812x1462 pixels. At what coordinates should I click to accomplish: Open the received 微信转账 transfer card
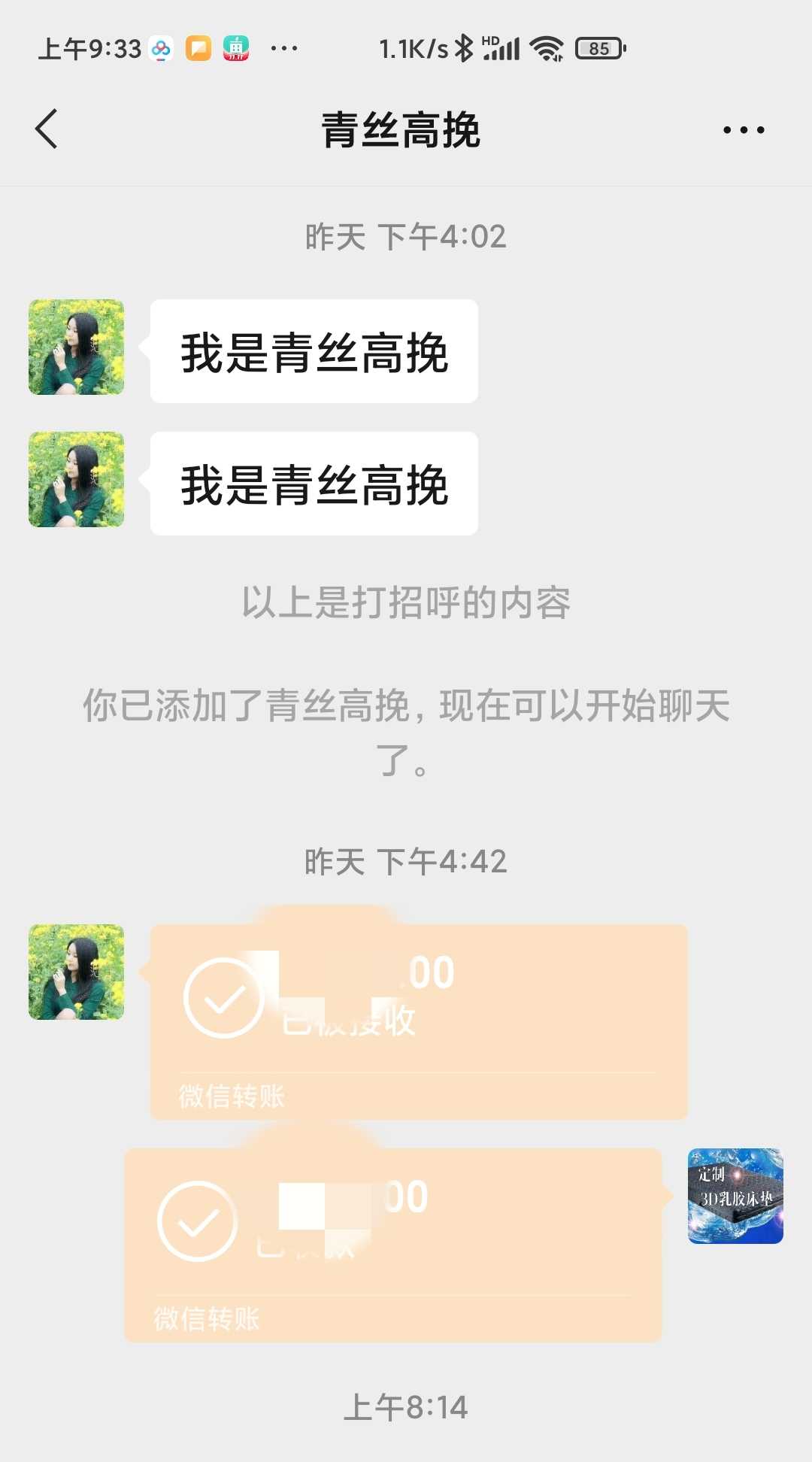tap(419, 1022)
